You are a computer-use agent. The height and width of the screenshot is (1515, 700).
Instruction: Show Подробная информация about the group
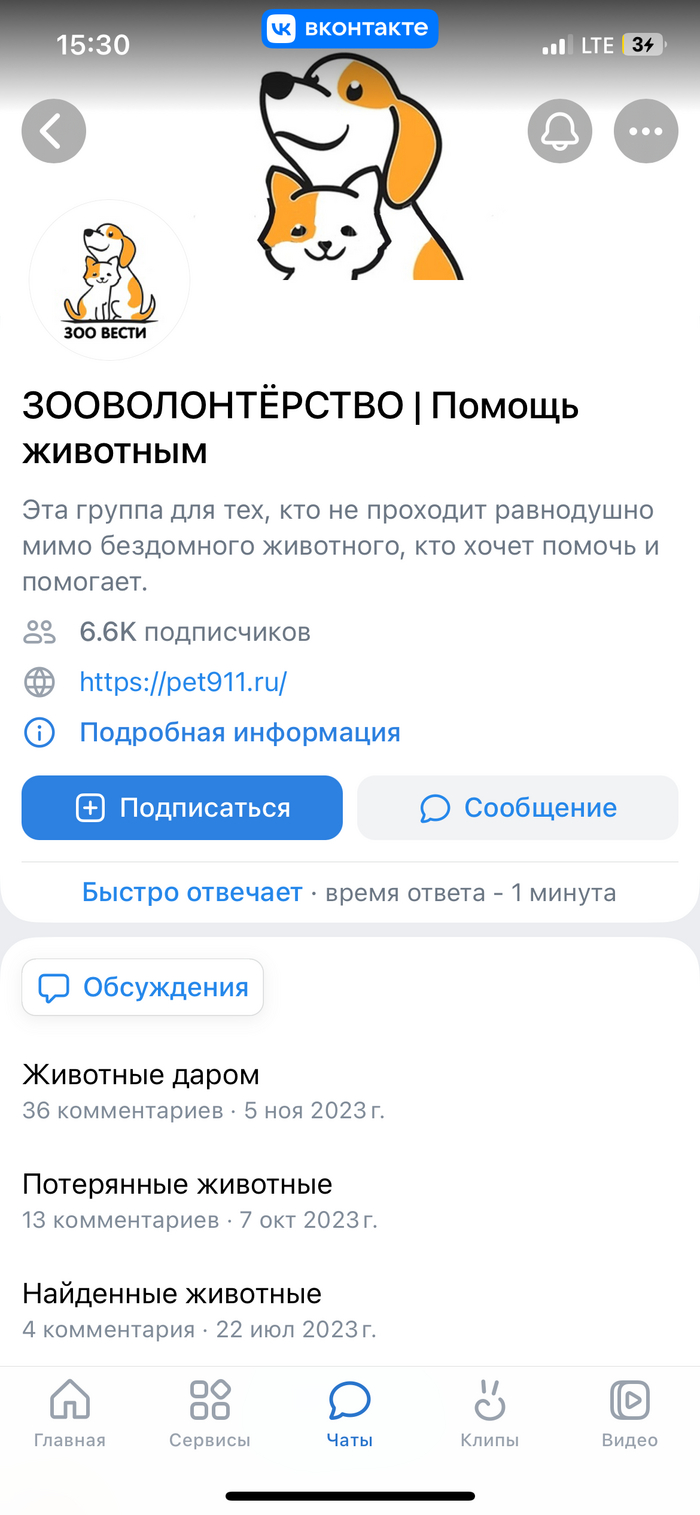pyautogui.click(x=240, y=733)
